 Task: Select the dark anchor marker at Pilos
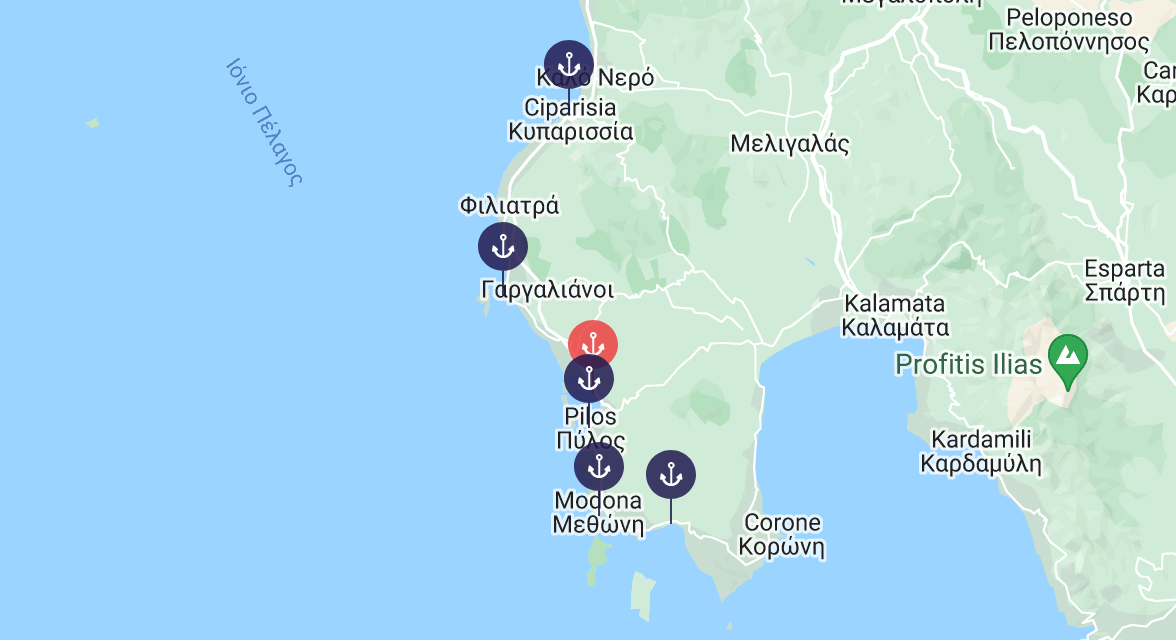coord(589,379)
